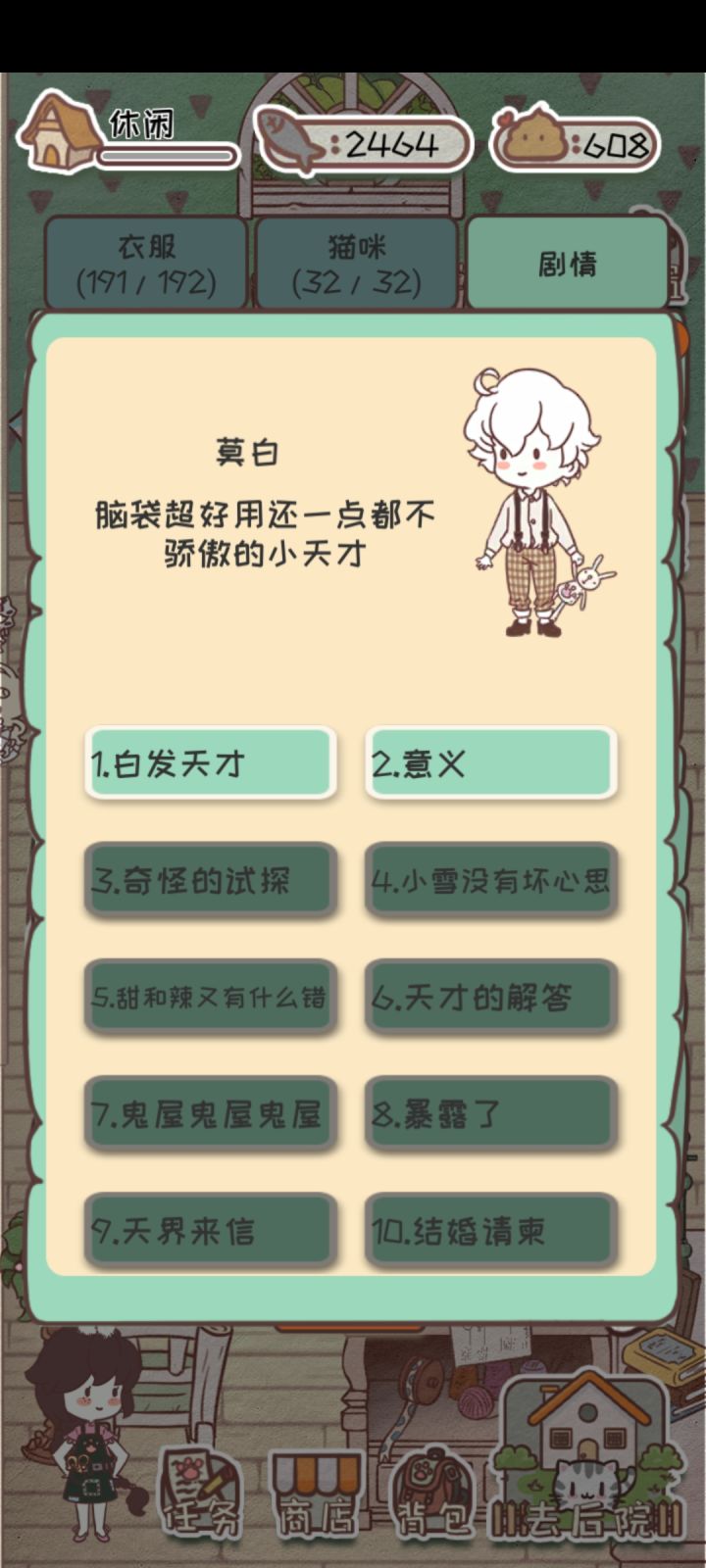
Task: Open chapter 7.鬼屋鬼屋鬼屋
Action: pos(209,1115)
